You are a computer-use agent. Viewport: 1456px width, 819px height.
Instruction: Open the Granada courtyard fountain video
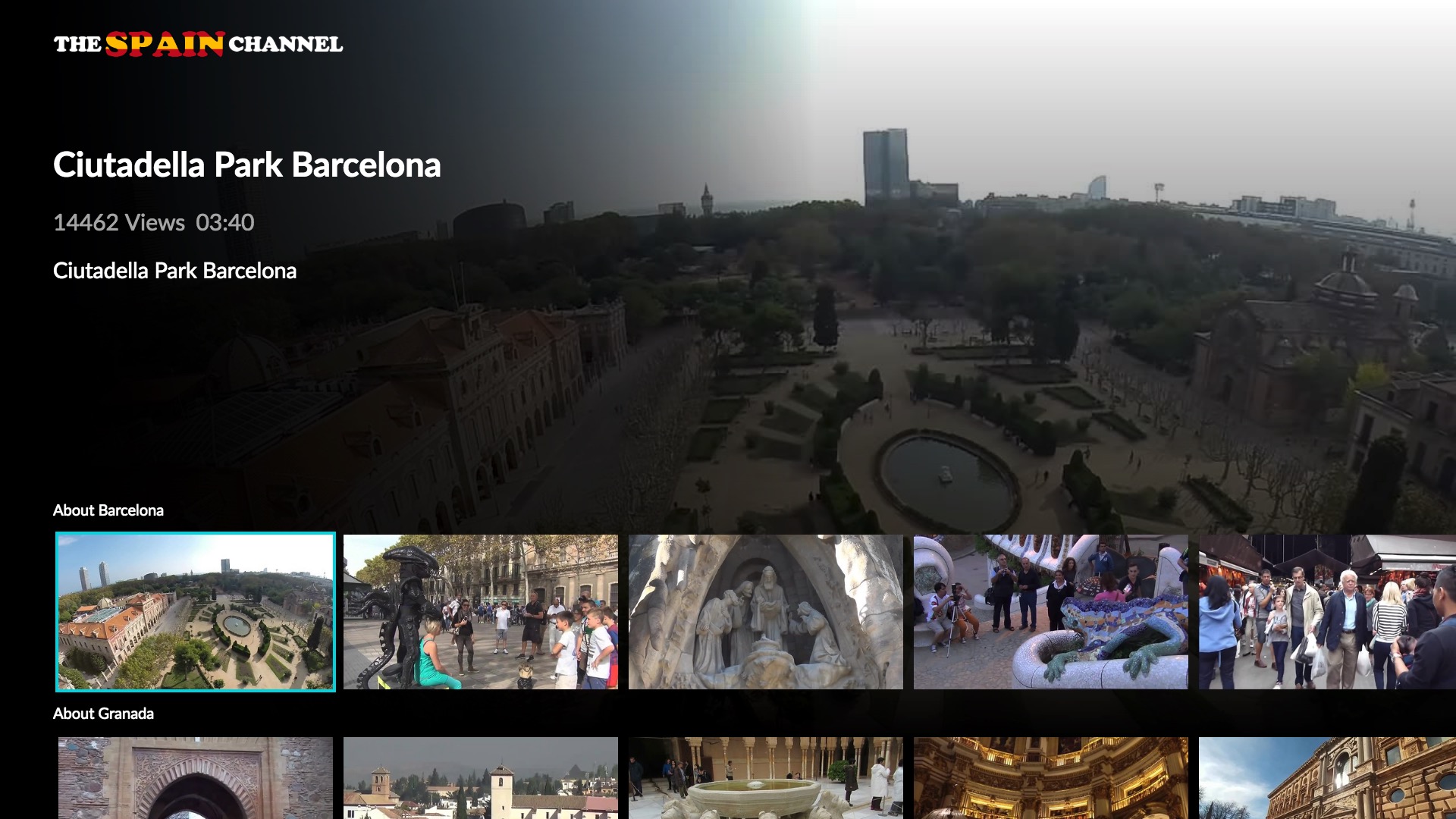click(x=766, y=778)
